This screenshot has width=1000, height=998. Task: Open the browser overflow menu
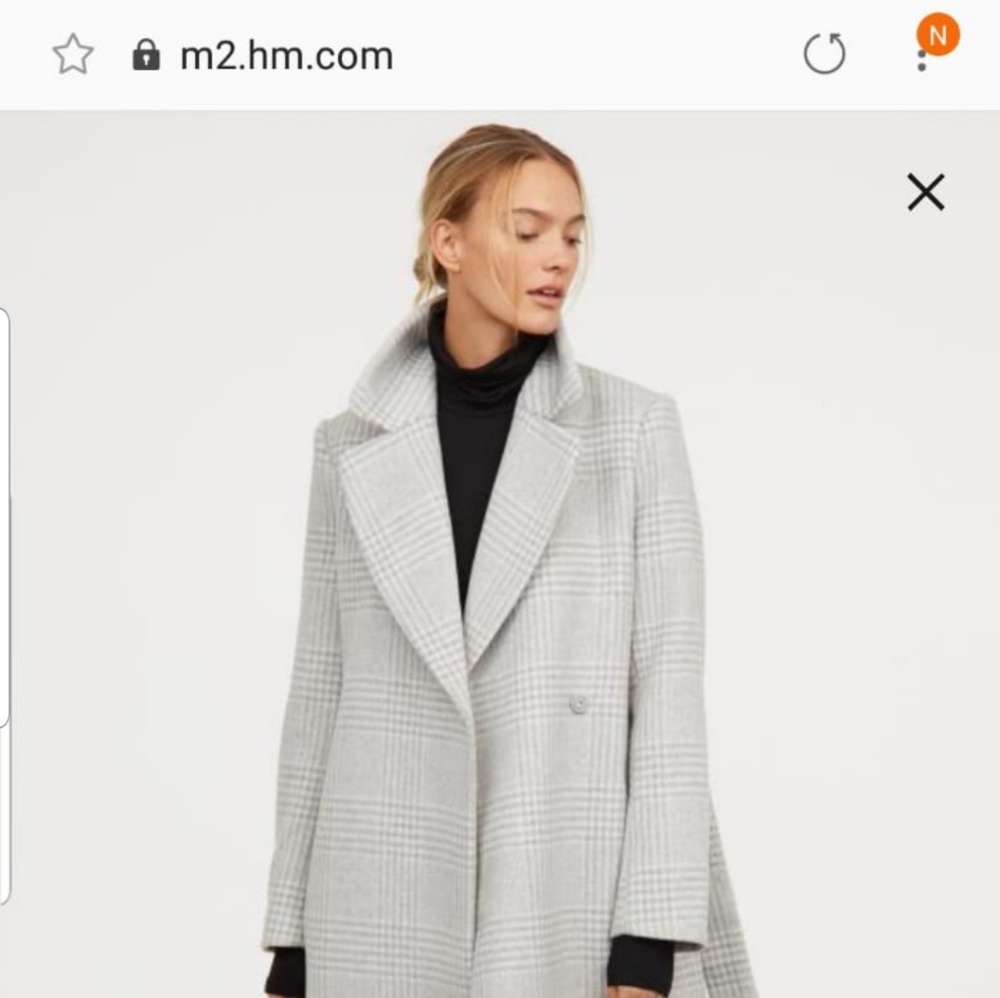pyautogui.click(x=922, y=58)
